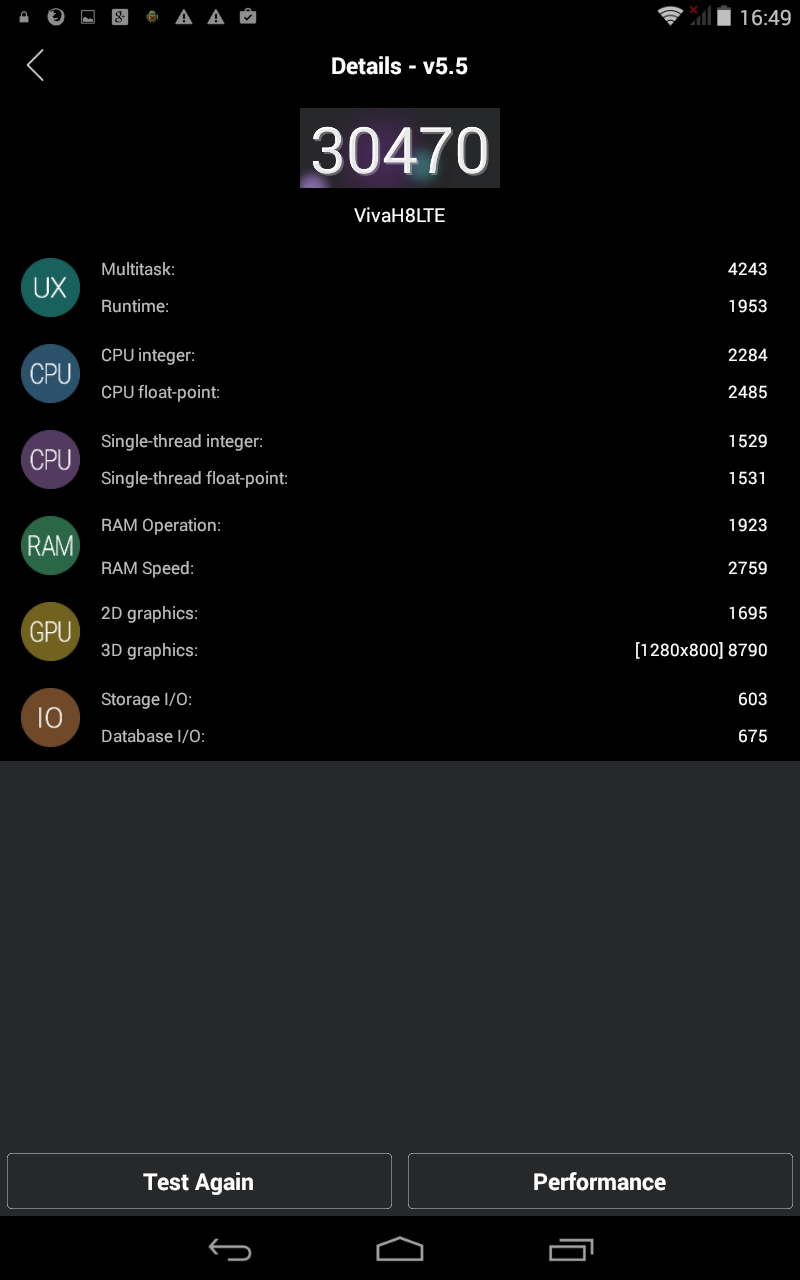Tap the Test Again button
800x1280 pixels.
click(199, 1181)
